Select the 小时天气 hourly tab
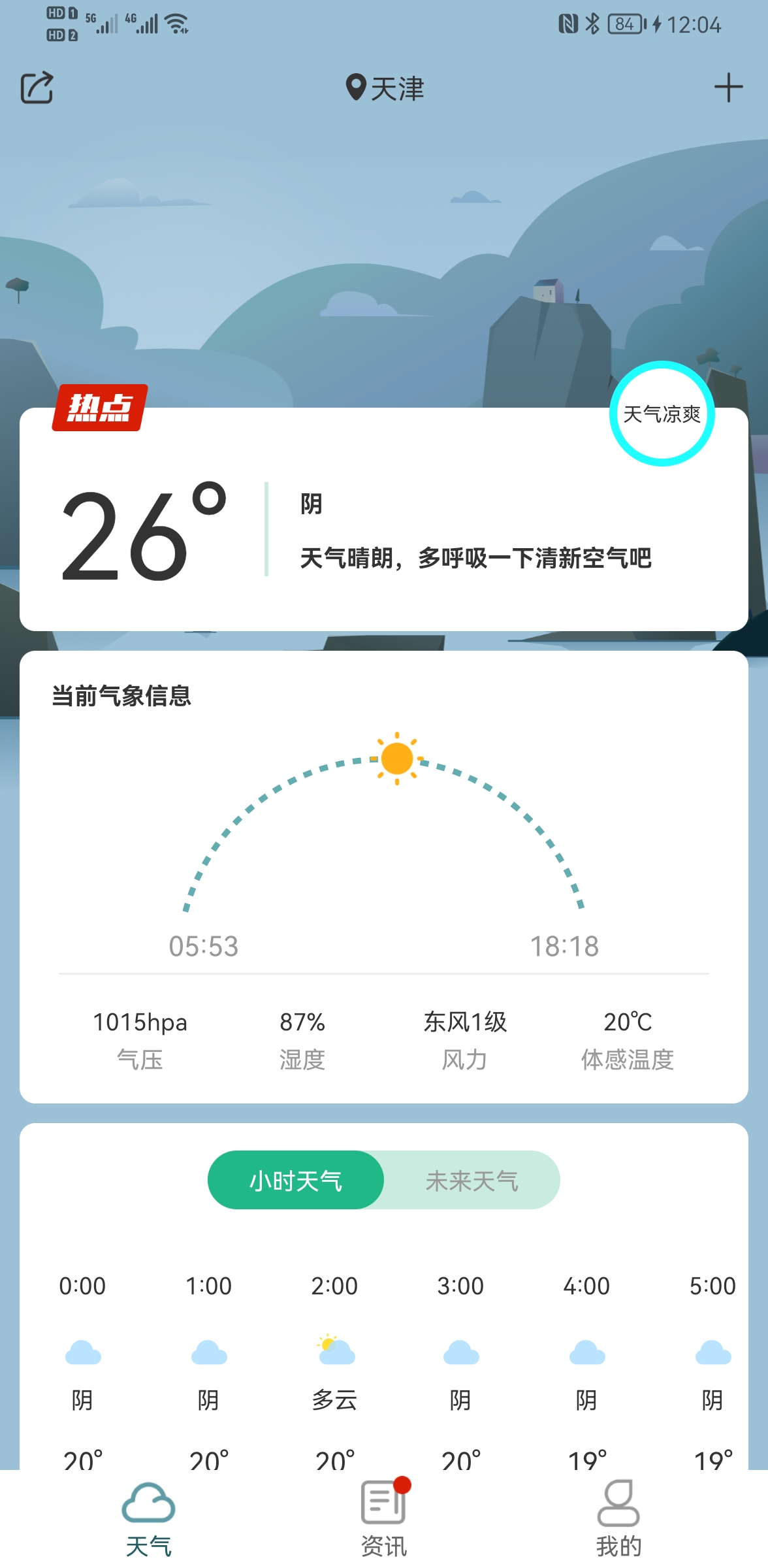 tap(296, 1180)
